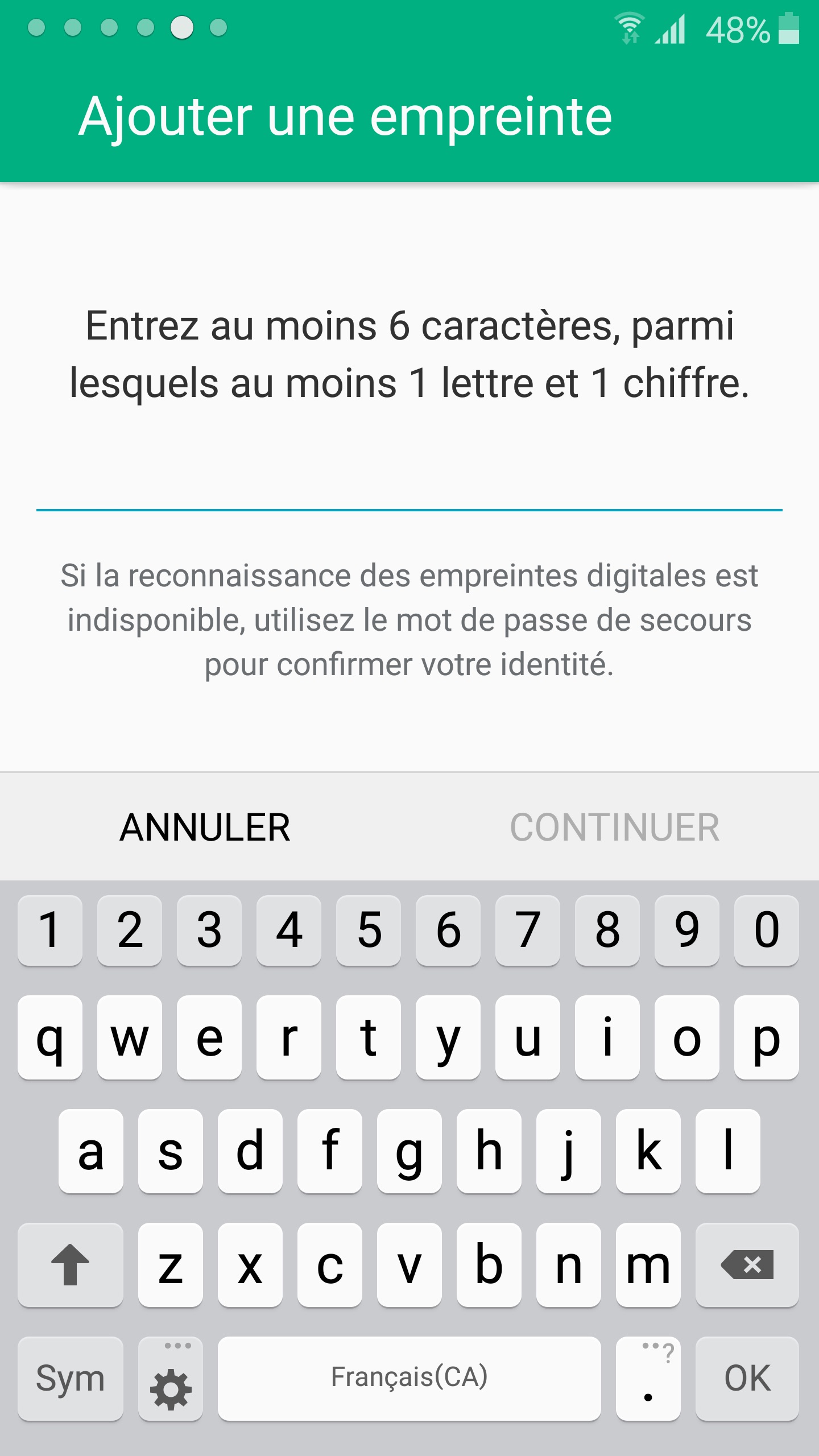
Task: Tap the shift arrow key
Action: coord(71,1265)
